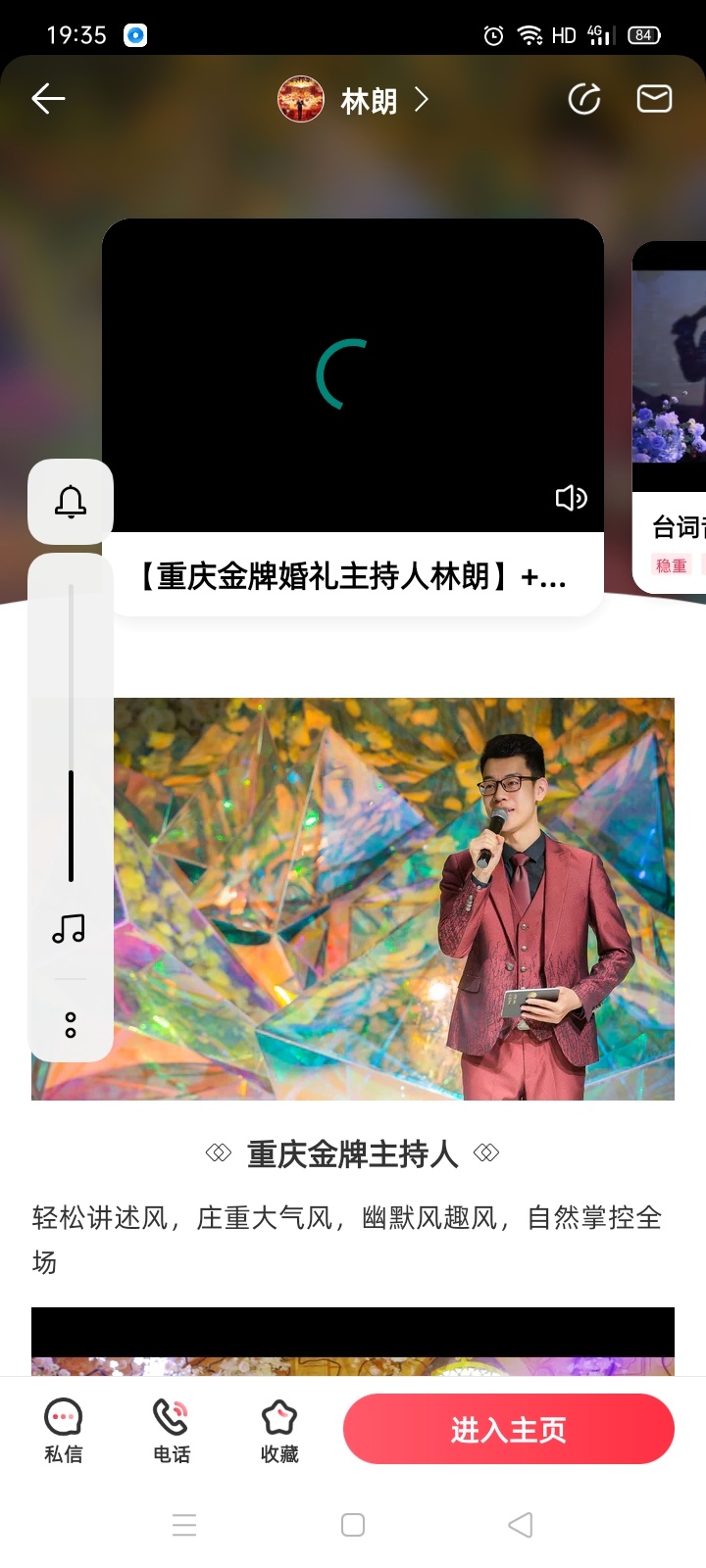706x1568 pixels.
Task: Open the next video card 台词
Action: tap(677, 527)
